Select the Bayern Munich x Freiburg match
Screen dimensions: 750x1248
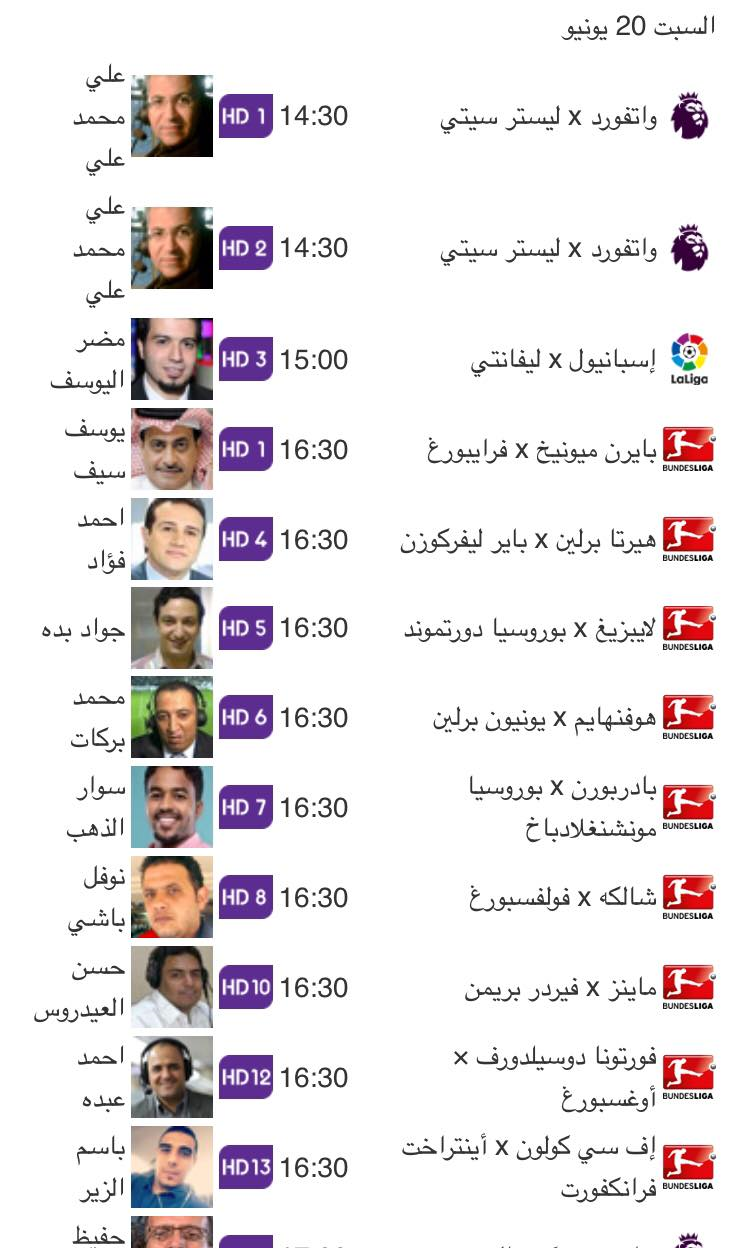542,451
